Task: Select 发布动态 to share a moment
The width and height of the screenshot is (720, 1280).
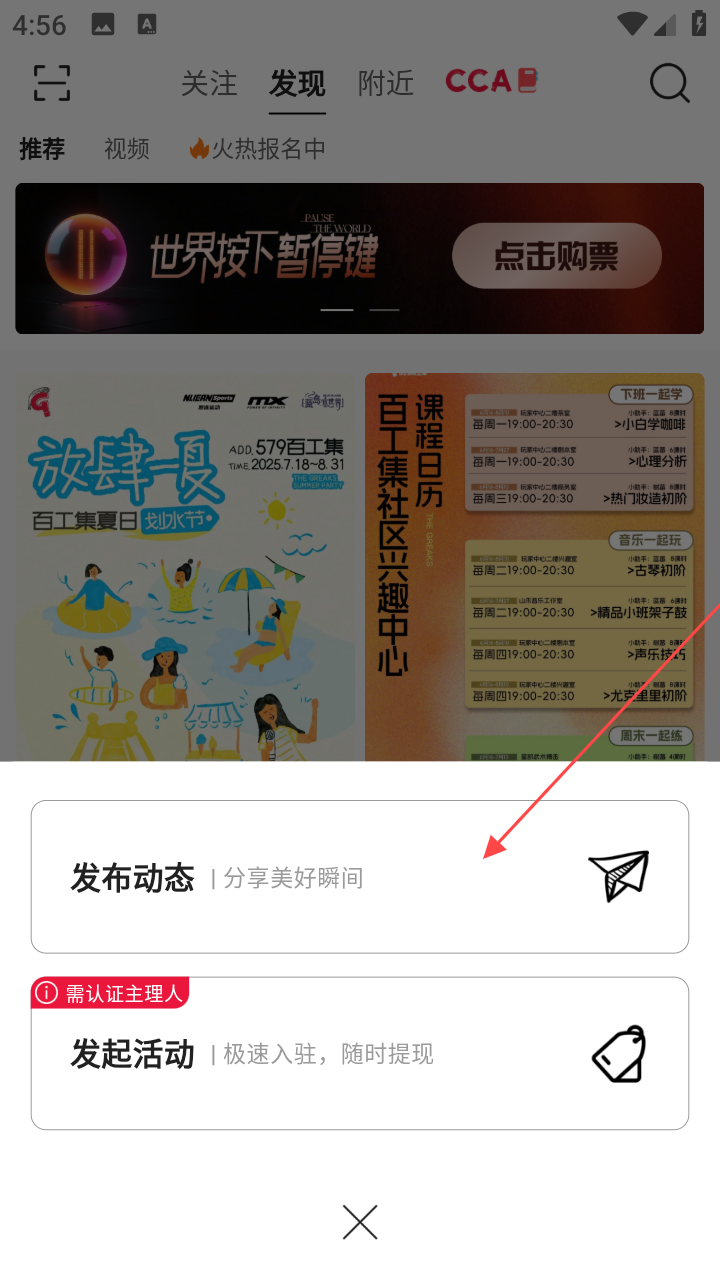Action: (360, 877)
